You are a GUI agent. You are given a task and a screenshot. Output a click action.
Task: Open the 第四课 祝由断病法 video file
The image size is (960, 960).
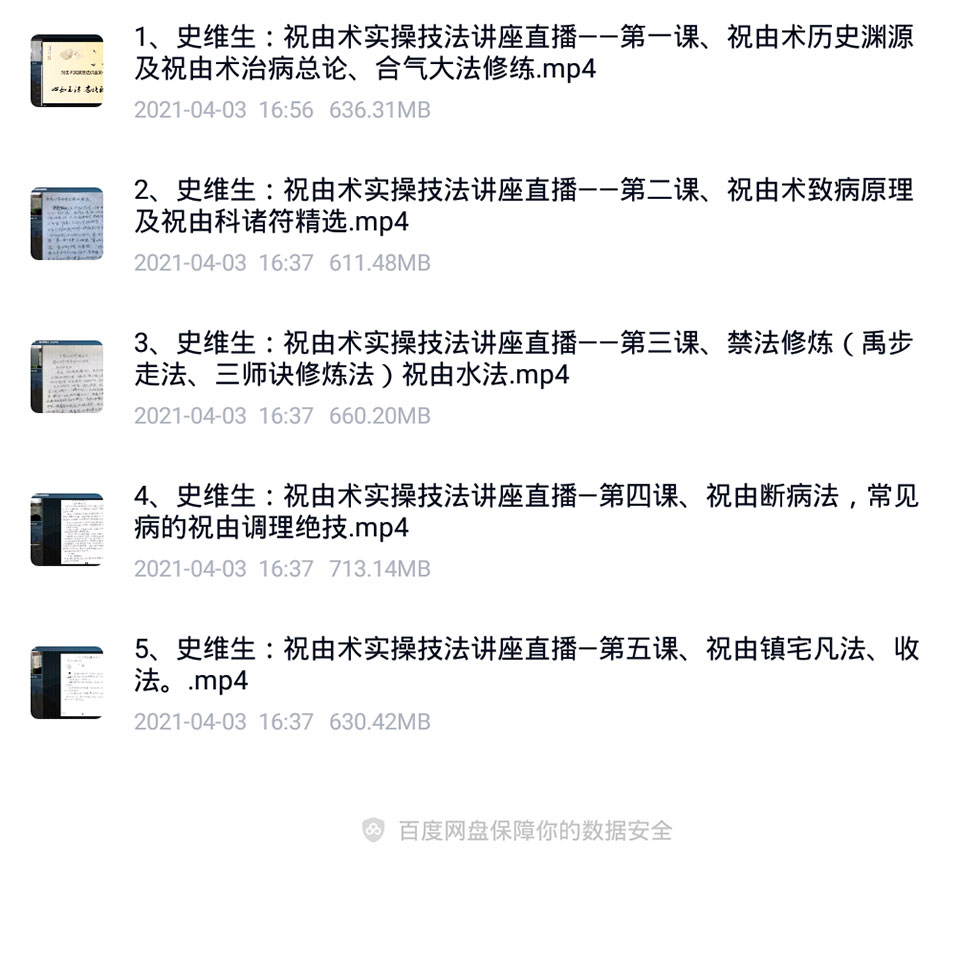pos(523,512)
